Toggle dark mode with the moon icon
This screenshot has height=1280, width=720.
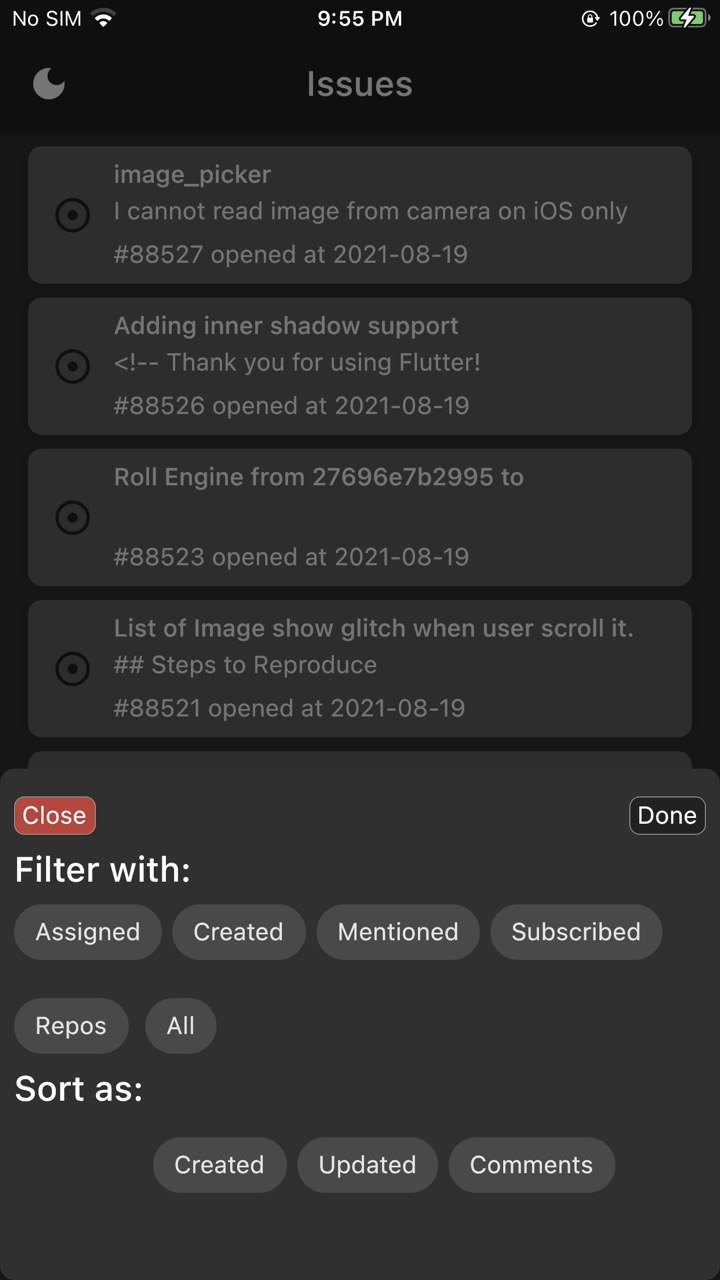(x=49, y=84)
